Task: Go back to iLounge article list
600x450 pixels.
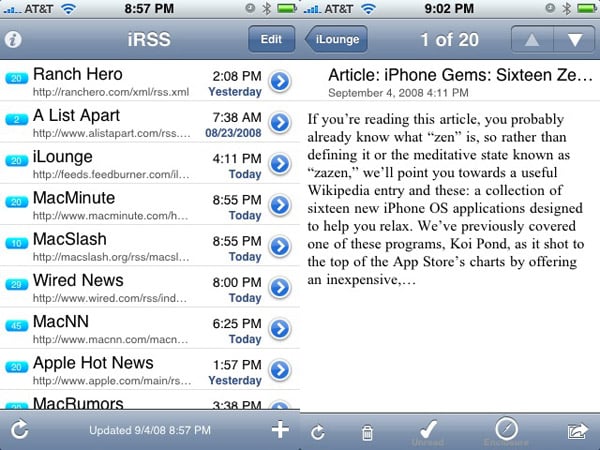Action: (x=337, y=40)
